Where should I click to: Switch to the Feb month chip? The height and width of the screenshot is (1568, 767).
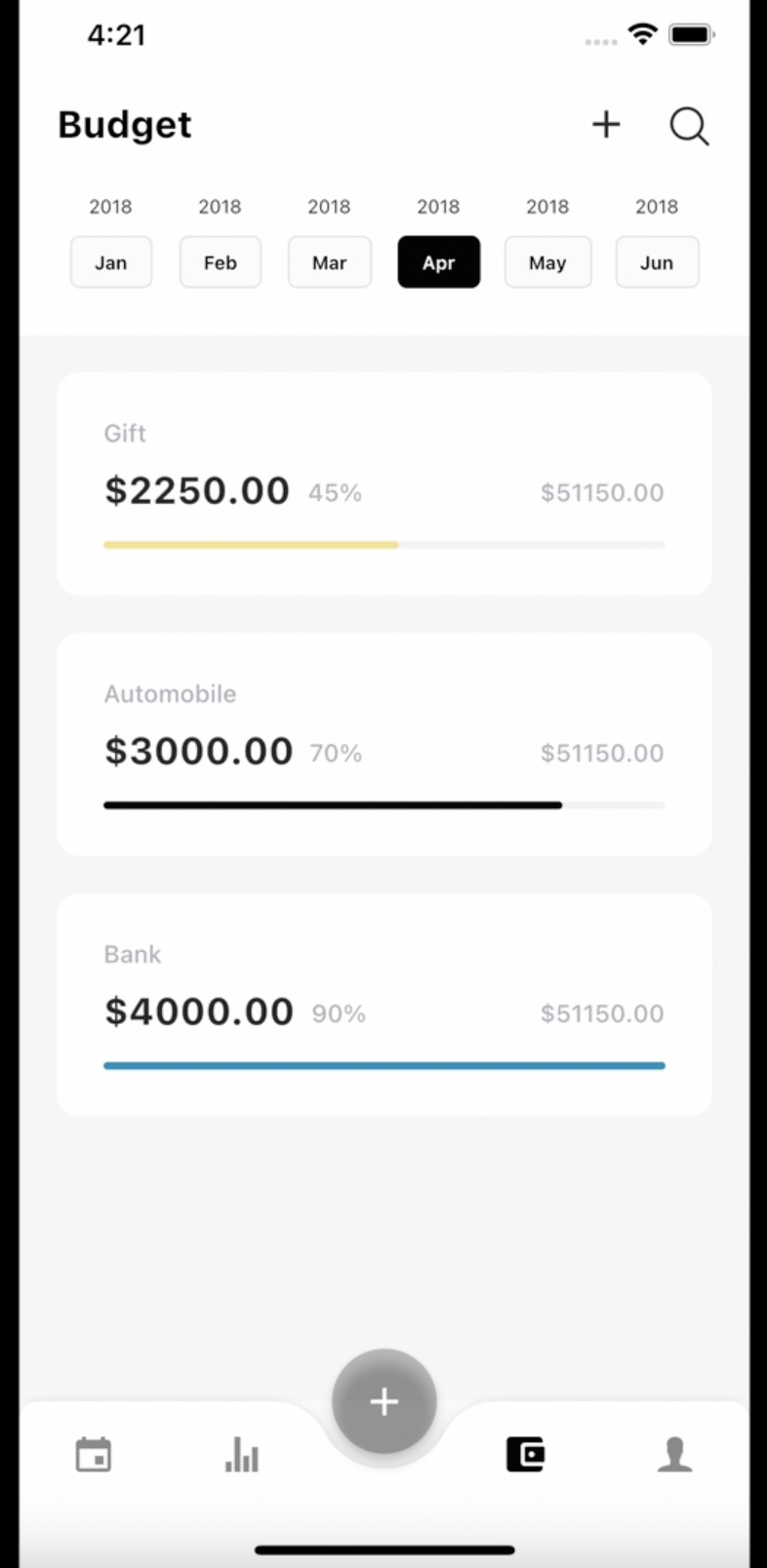click(x=221, y=263)
